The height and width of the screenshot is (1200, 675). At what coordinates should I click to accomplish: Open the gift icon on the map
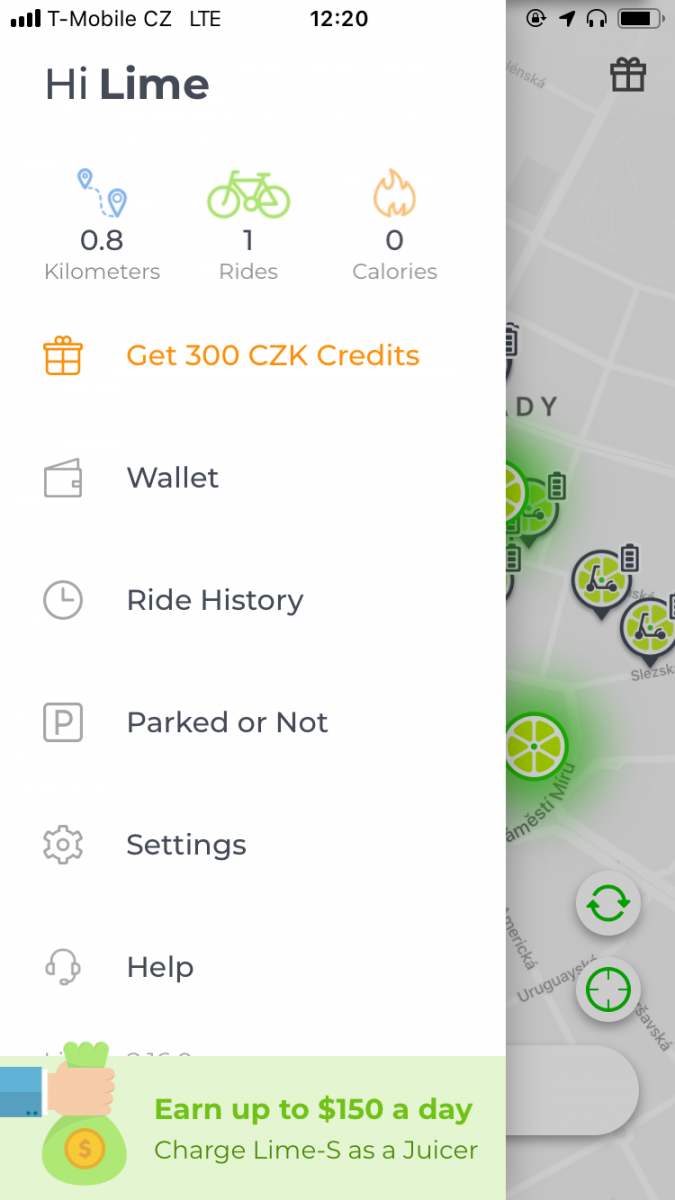(x=628, y=75)
